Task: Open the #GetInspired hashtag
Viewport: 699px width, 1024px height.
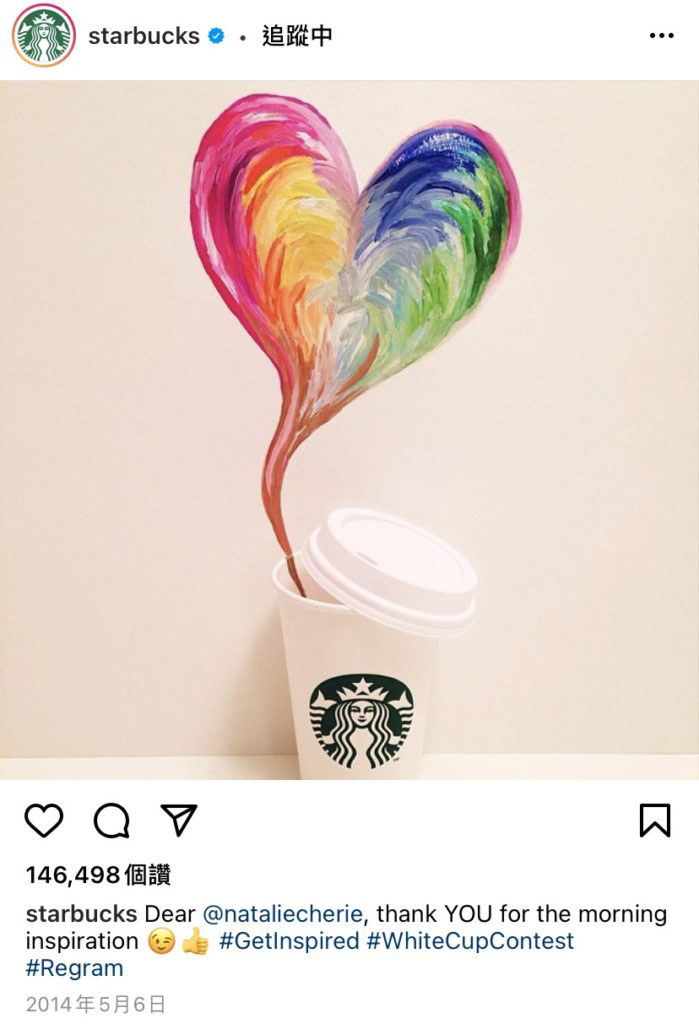Action: coord(289,941)
